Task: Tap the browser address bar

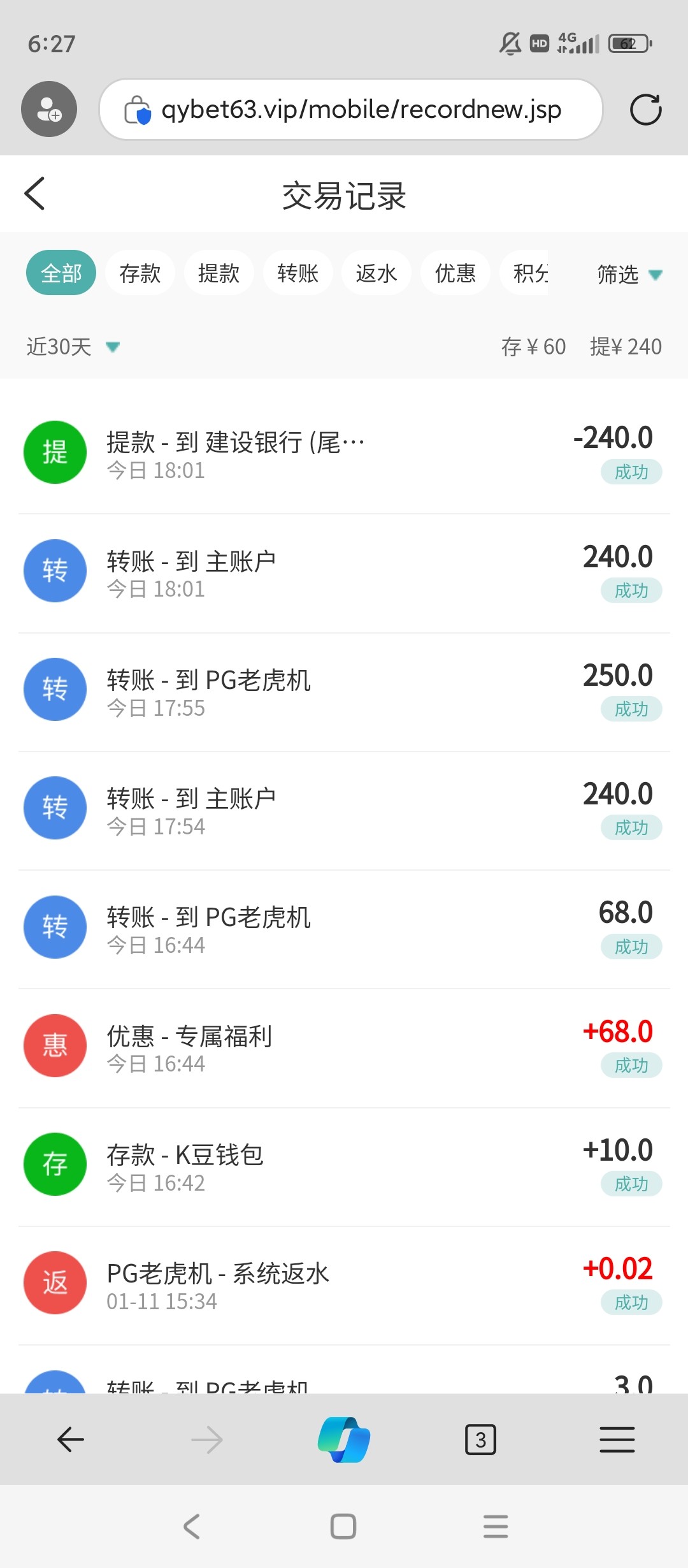Action: click(x=351, y=110)
